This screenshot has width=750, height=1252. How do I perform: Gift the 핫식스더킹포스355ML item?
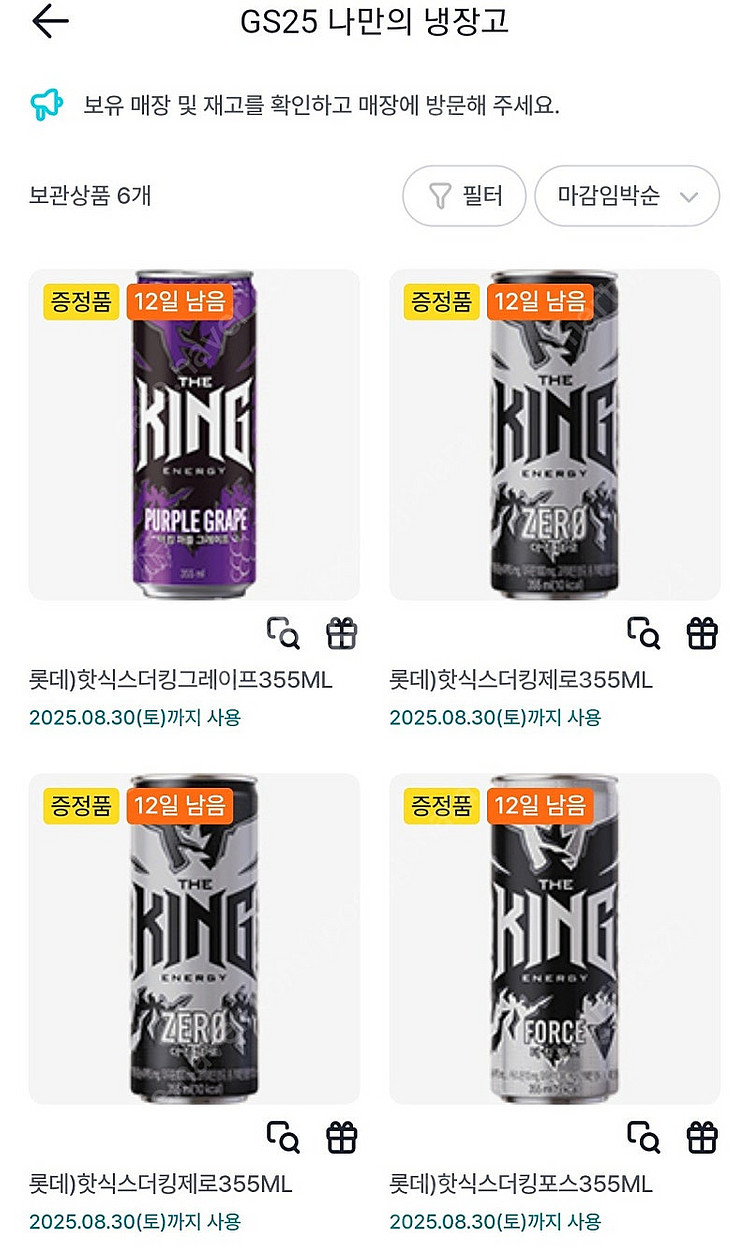(x=702, y=1137)
